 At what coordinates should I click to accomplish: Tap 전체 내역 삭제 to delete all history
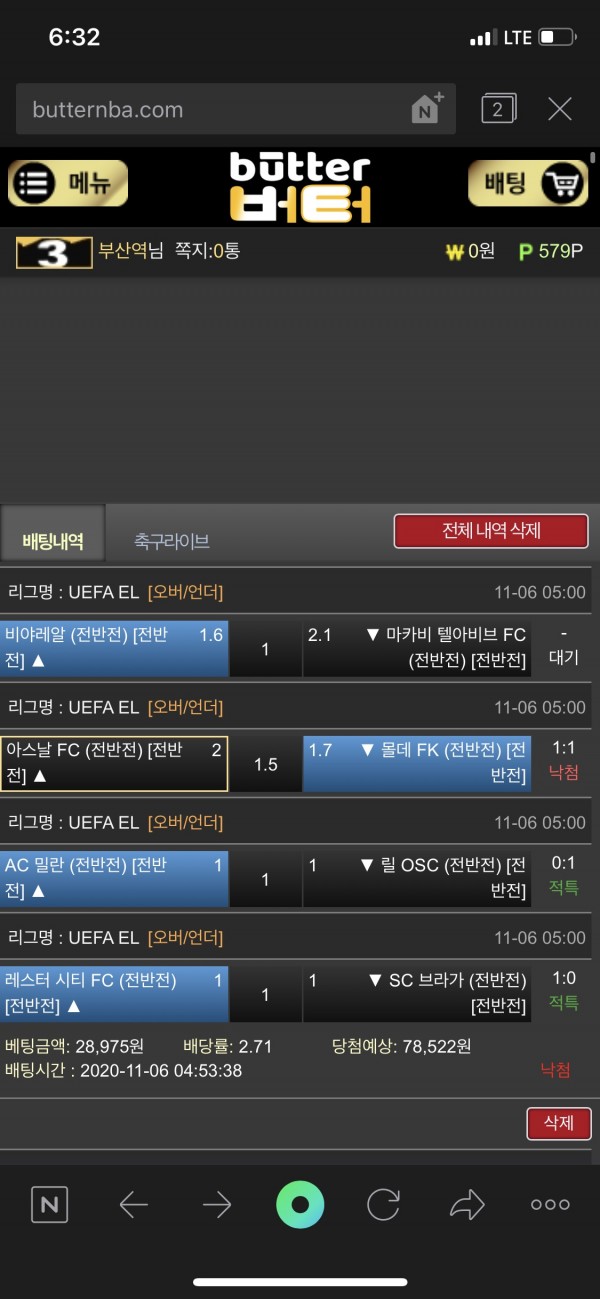[x=490, y=531]
